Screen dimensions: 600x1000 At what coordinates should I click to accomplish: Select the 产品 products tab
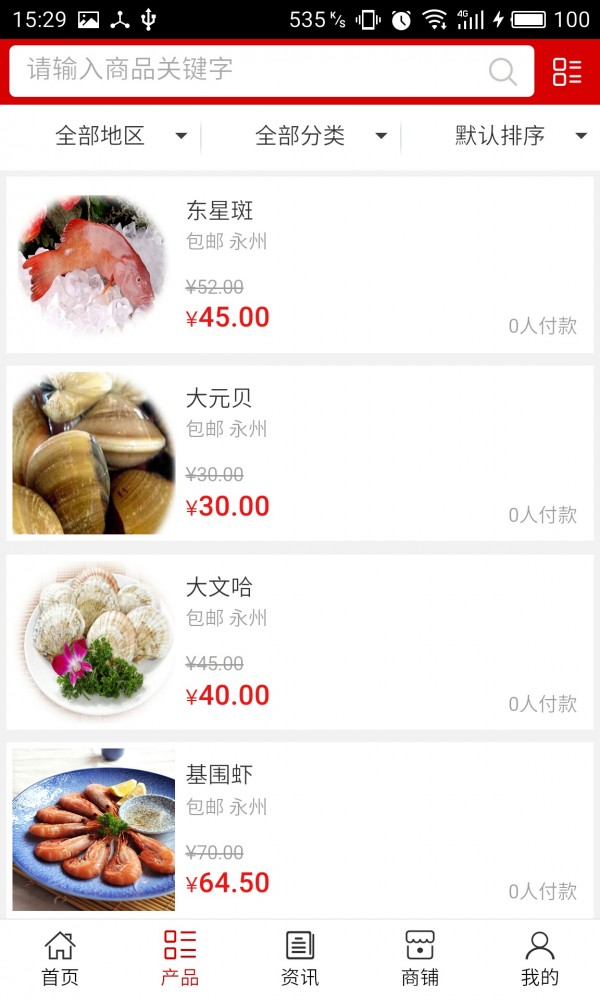pyautogui.click(x=180, y=958)
